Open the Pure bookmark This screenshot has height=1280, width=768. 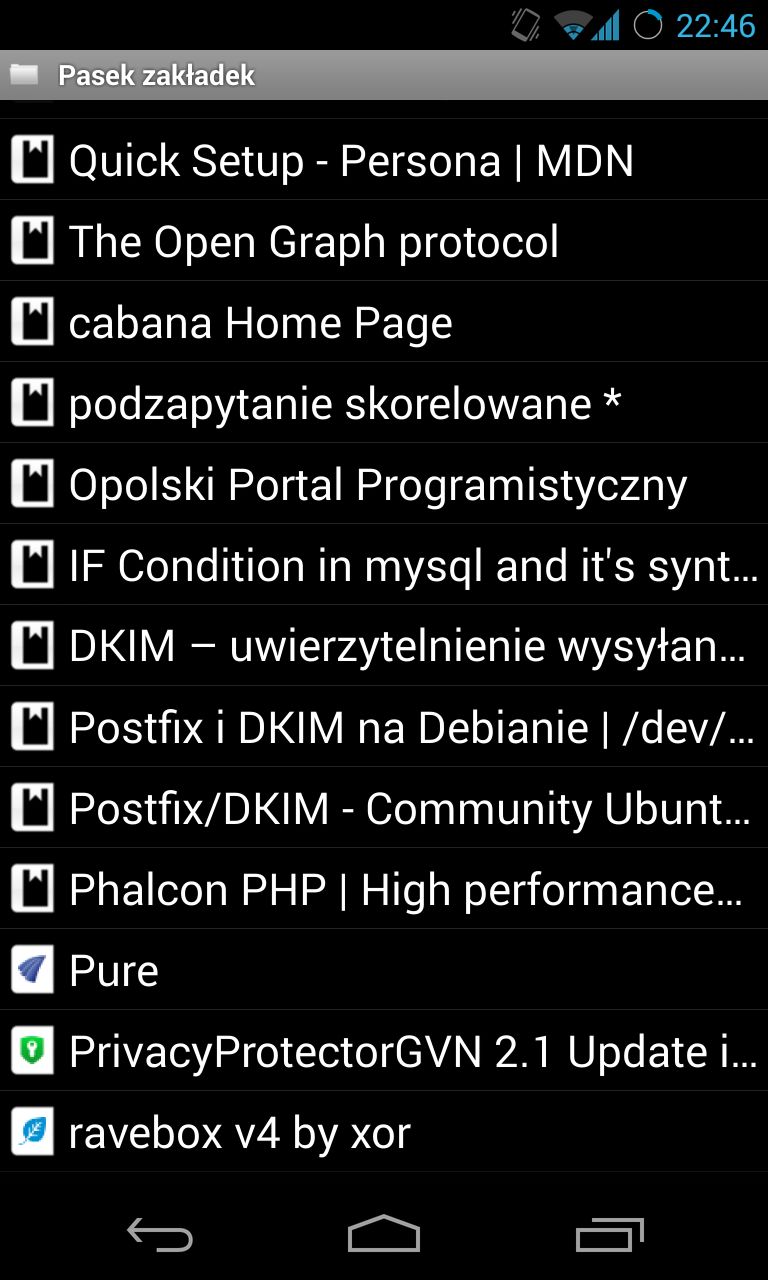(384, 970)
